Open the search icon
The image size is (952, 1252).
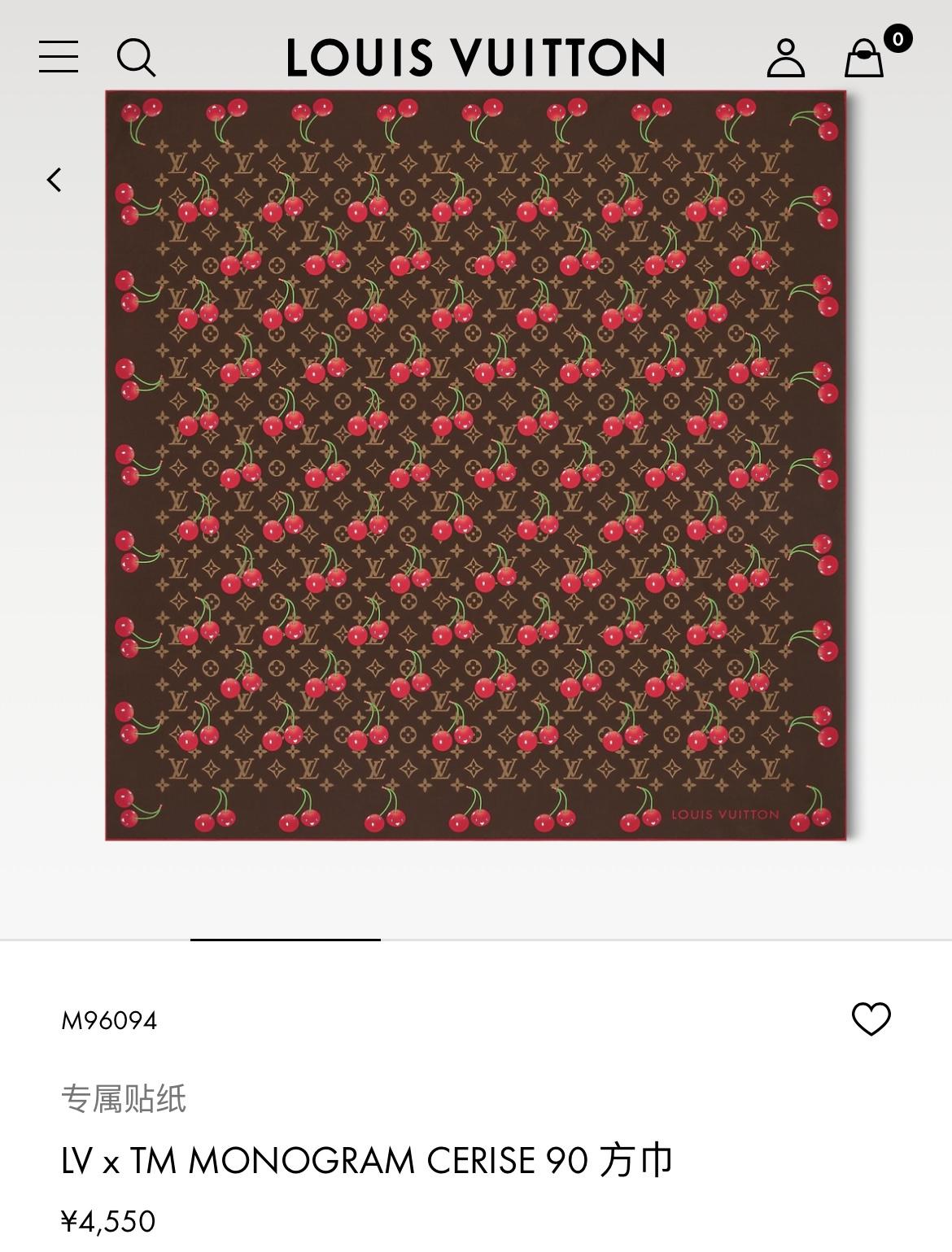pyautogui.click(x=136, y=58)
